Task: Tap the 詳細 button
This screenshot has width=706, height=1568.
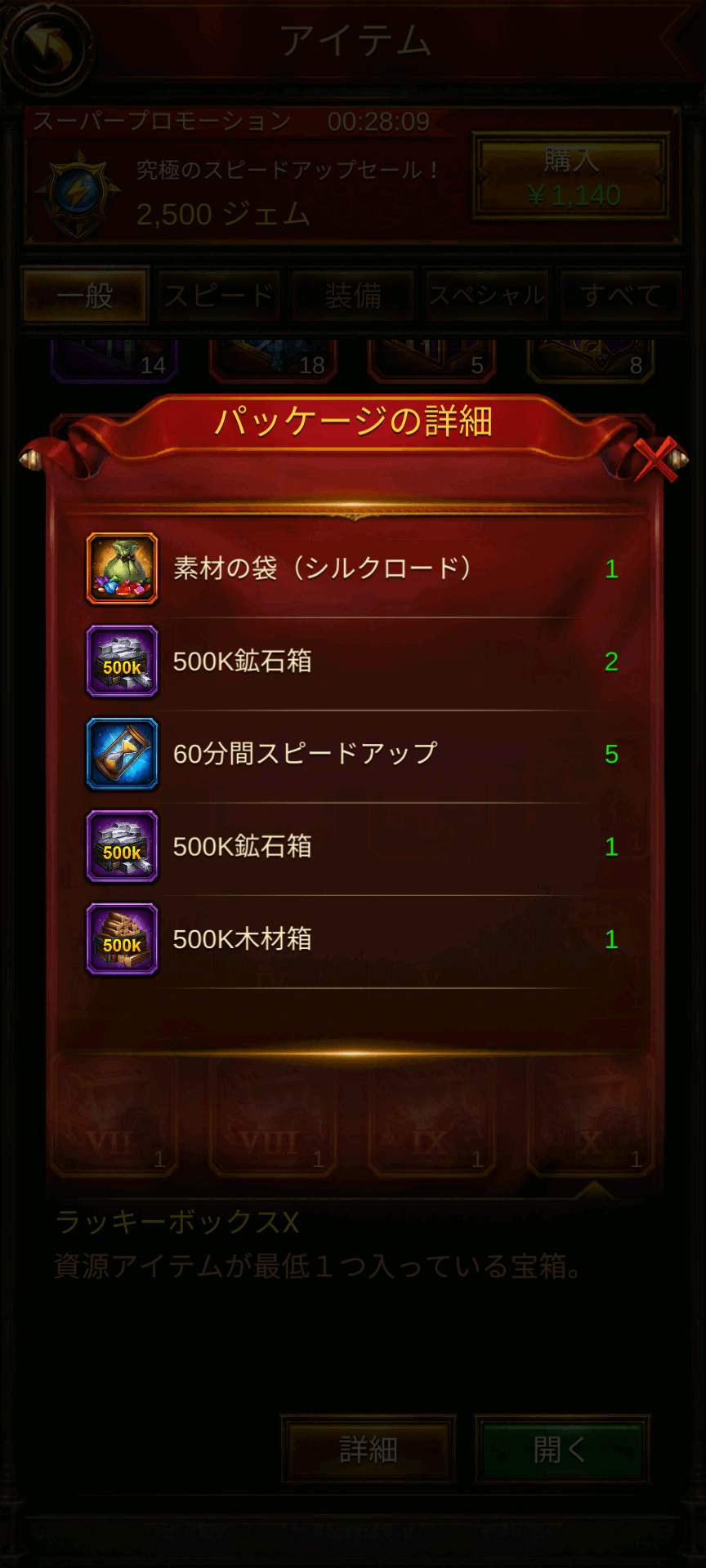Action: pos(369,1450)
